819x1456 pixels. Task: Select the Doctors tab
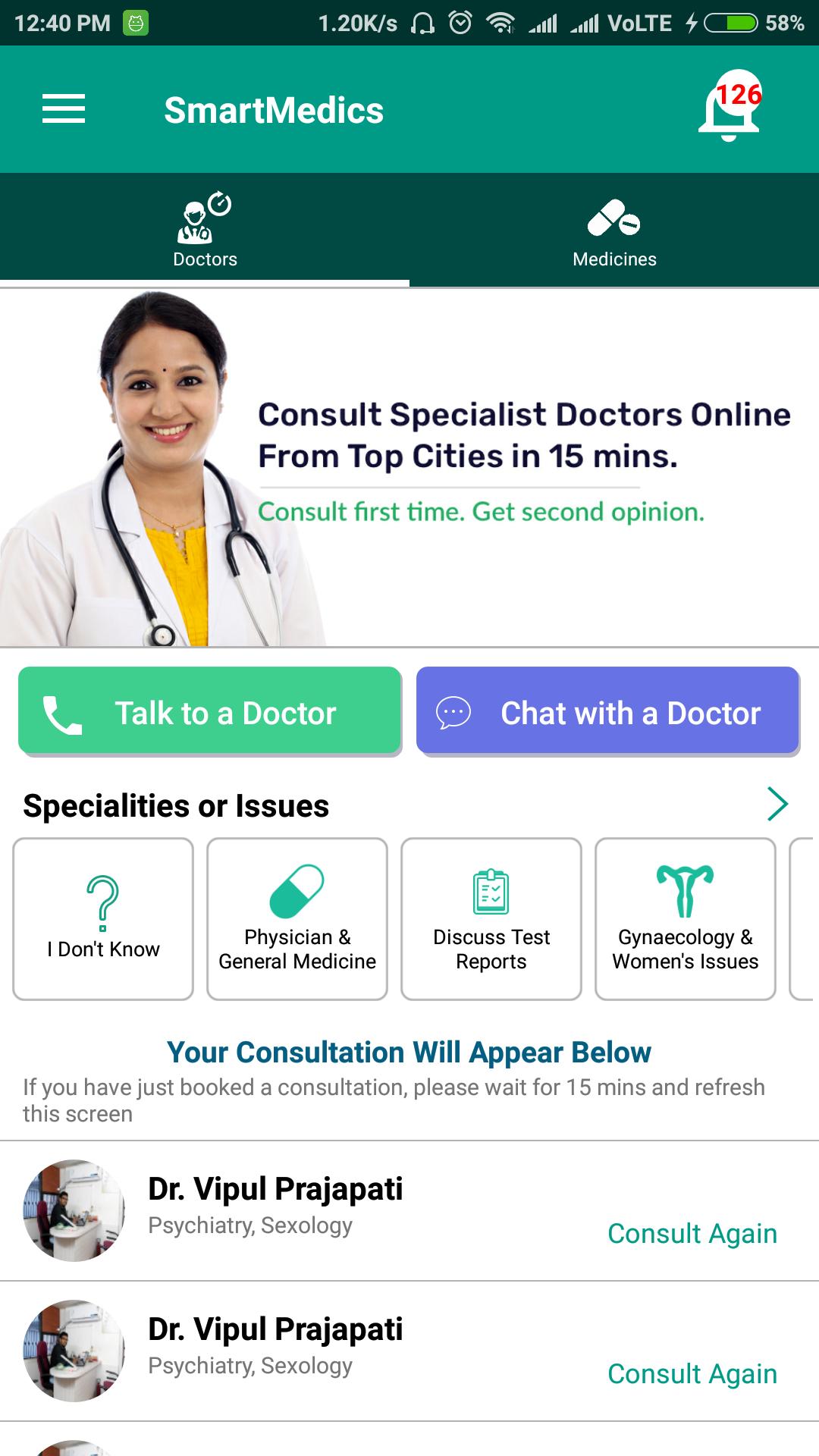coord(205,231)
